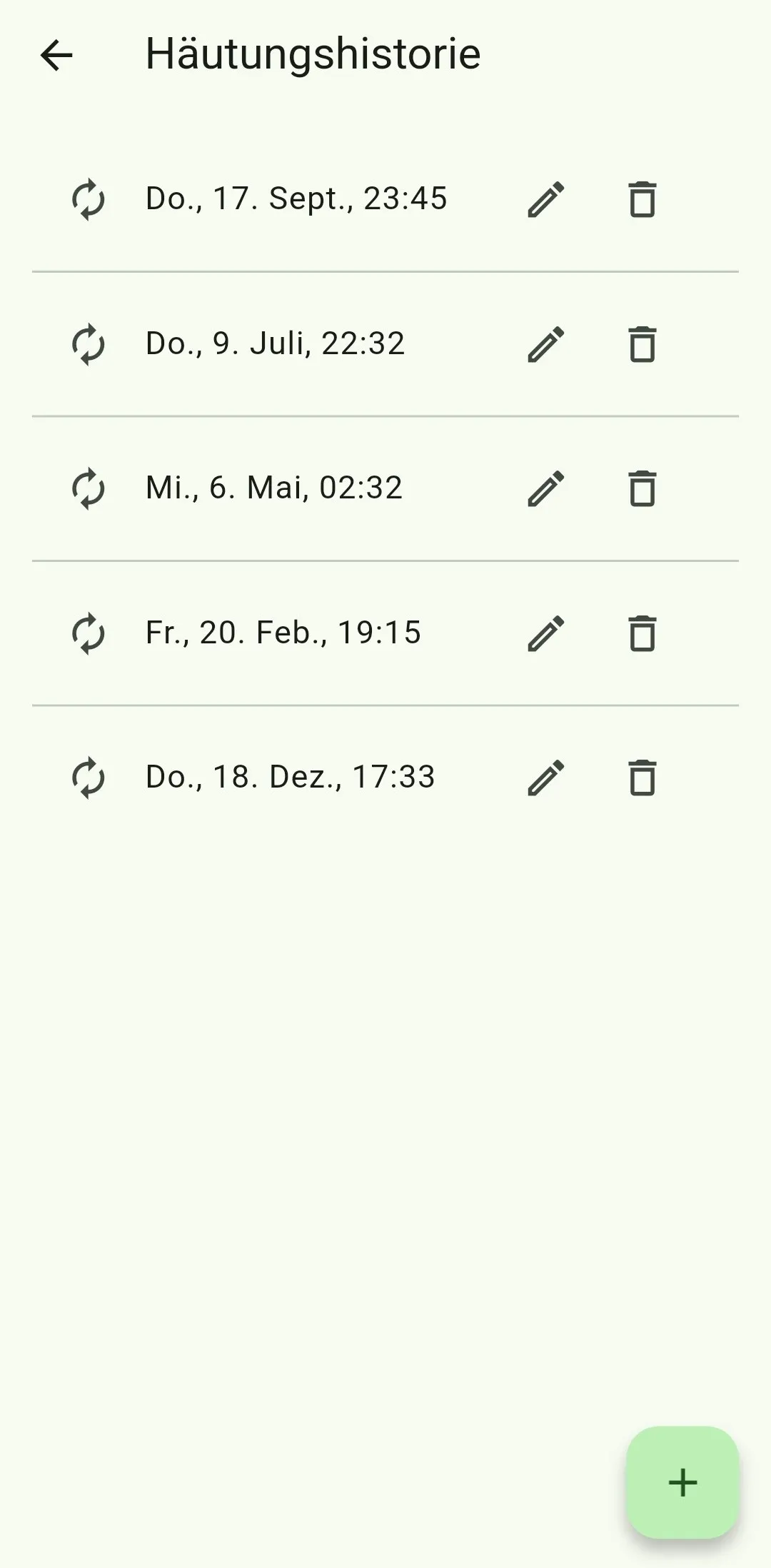Edit the Do., 9. Juli, 22:32 entry
The image size is (771, 1568).
click(x=546, y=344)
